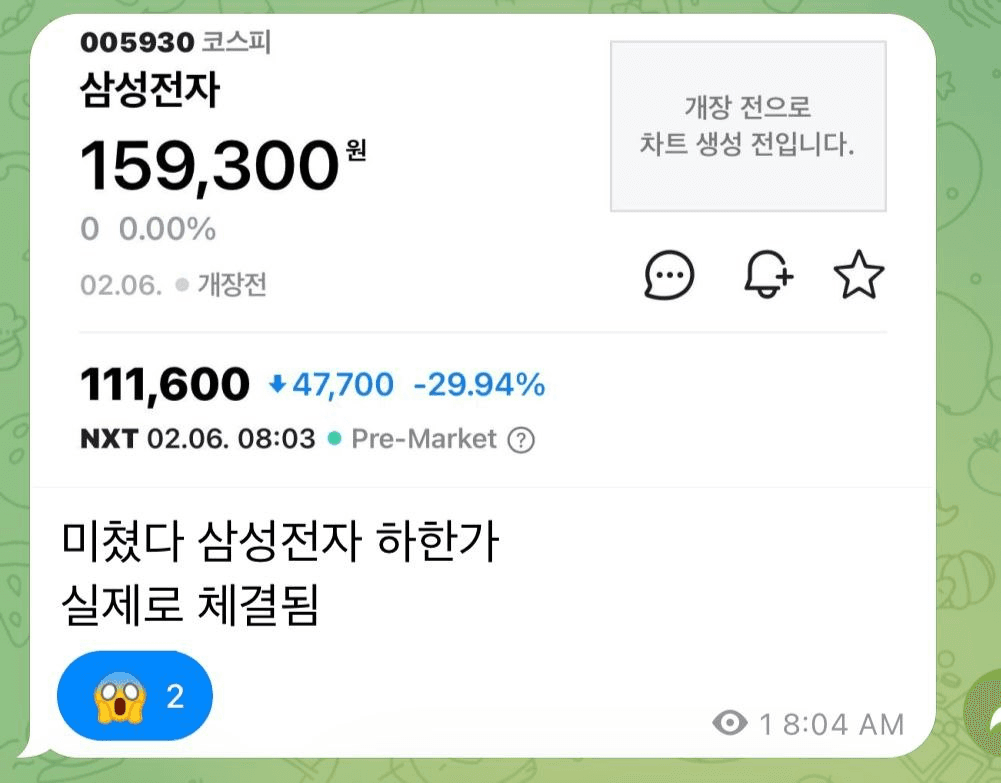
Task: Add the screaming face reaction
Action: click(136, 697)
